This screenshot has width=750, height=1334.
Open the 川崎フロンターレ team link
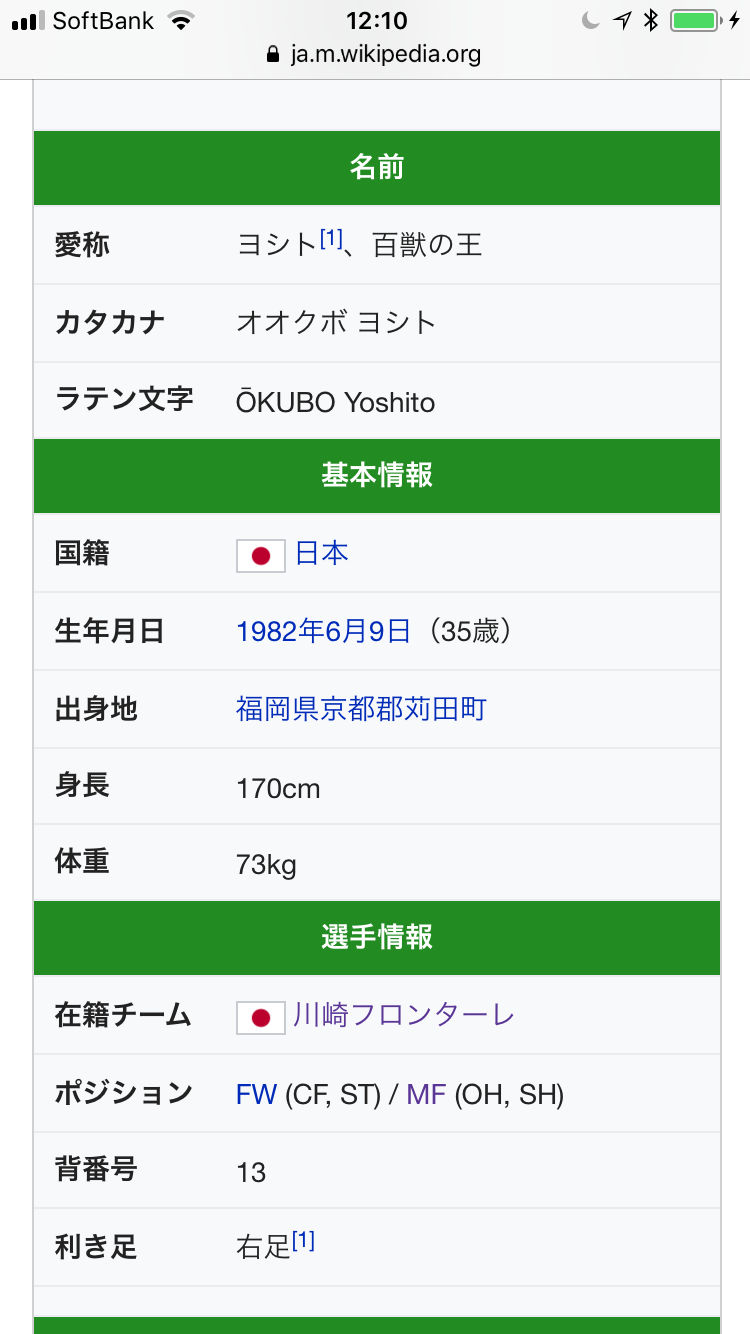[404, 1016]
